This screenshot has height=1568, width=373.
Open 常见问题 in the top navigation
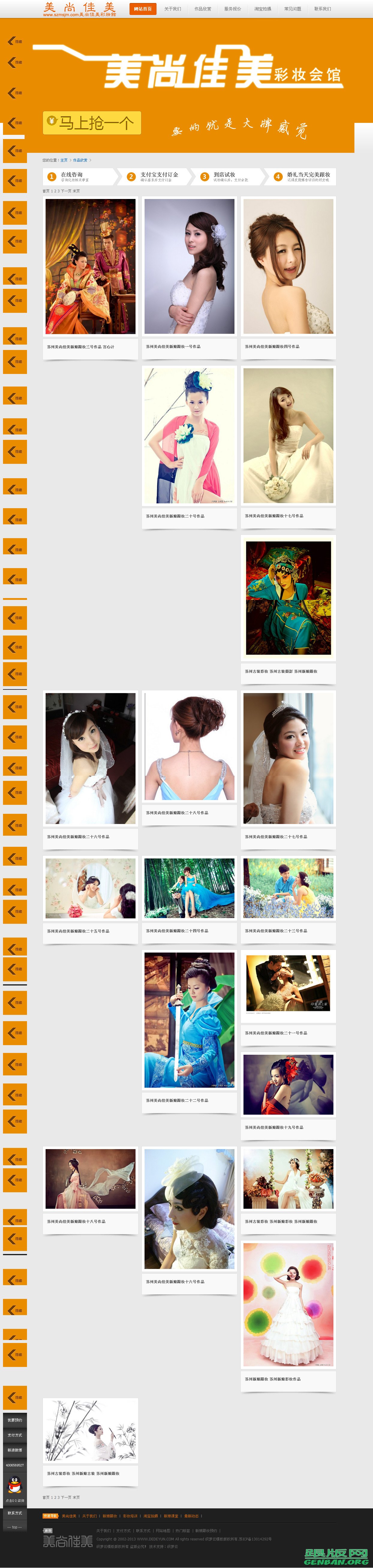click(x=293, y=9)
